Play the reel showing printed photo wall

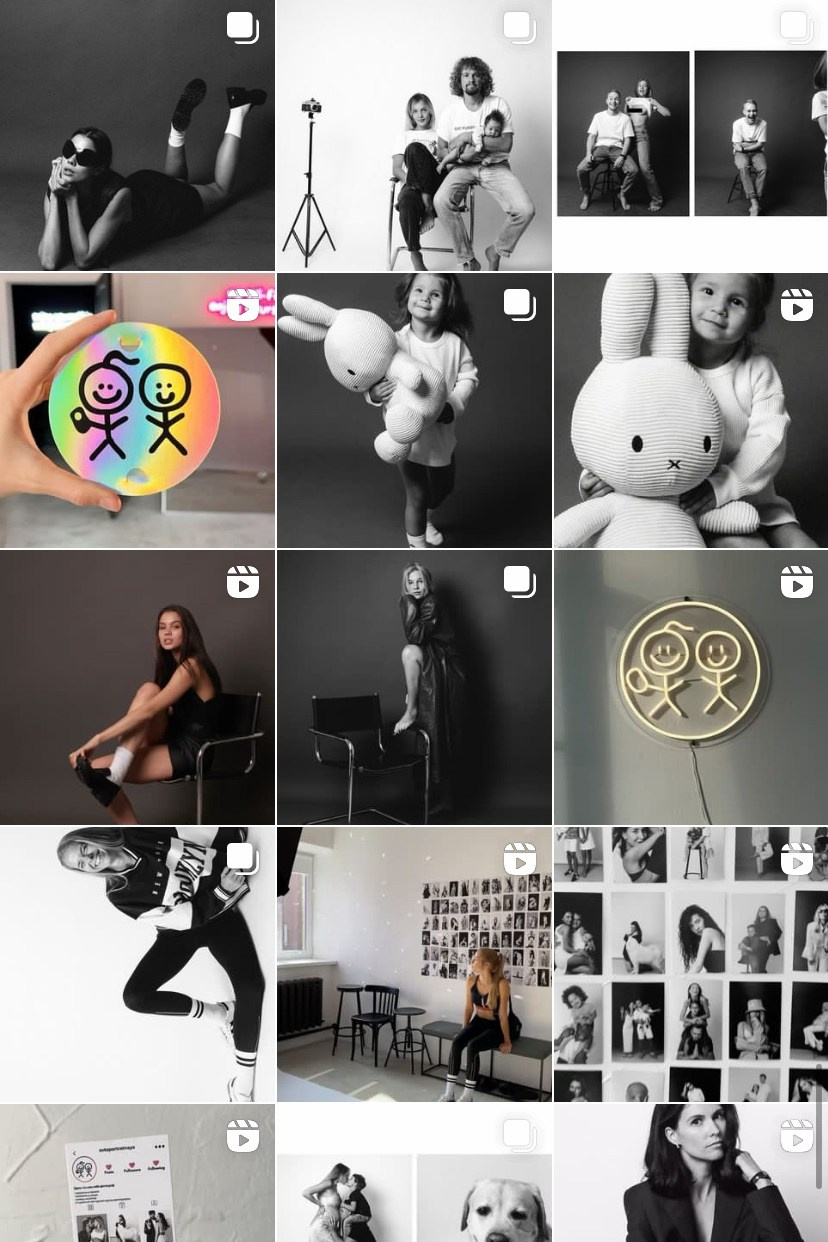690,963
